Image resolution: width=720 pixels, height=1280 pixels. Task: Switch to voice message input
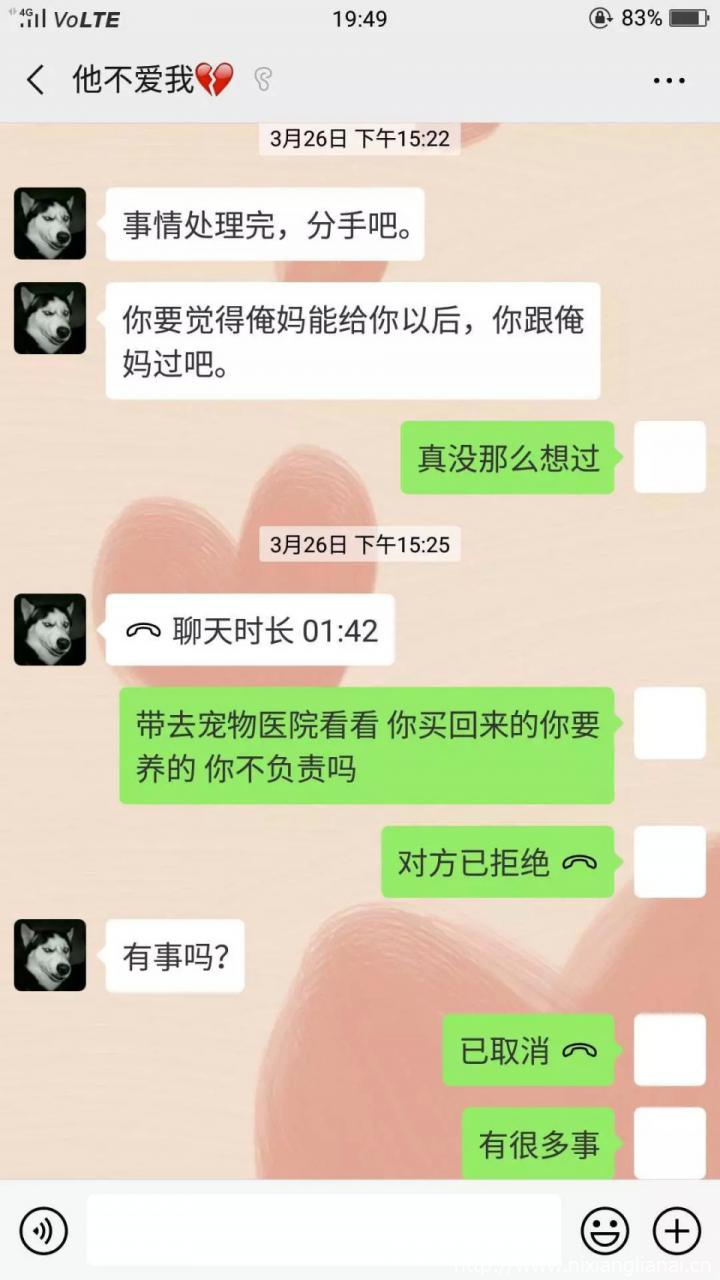[43, 1230]
